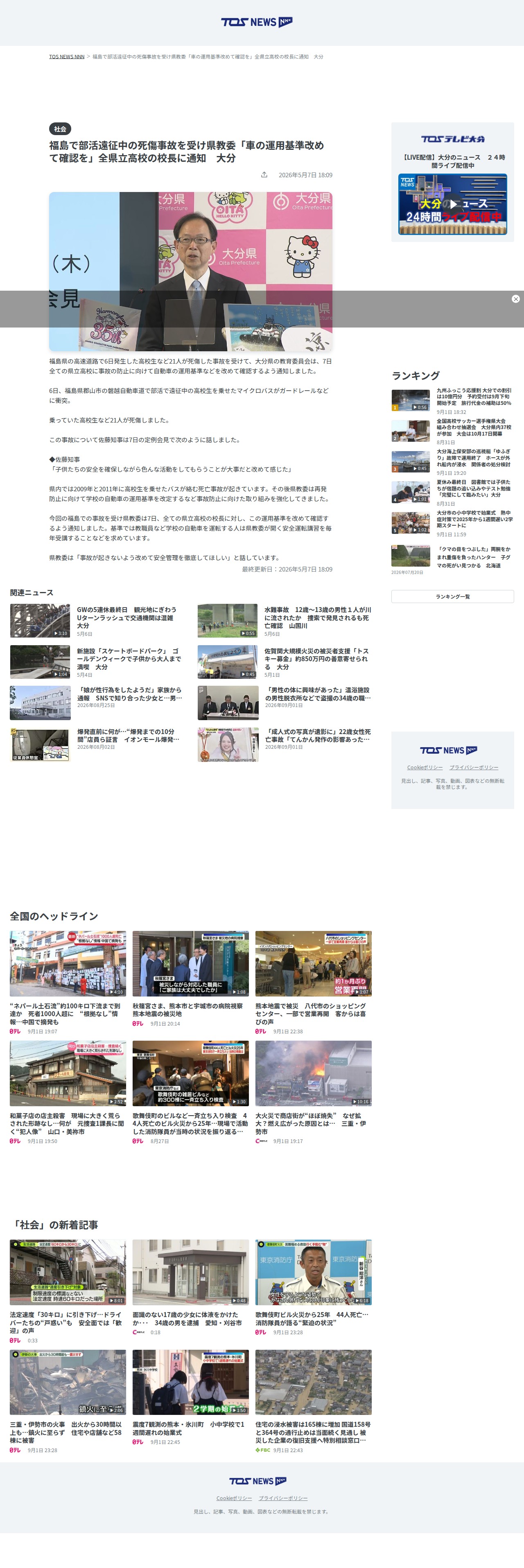Open the story about the 佐賀関 fire donations
The height and width of the screenshot is (1568, 524).
284,662
